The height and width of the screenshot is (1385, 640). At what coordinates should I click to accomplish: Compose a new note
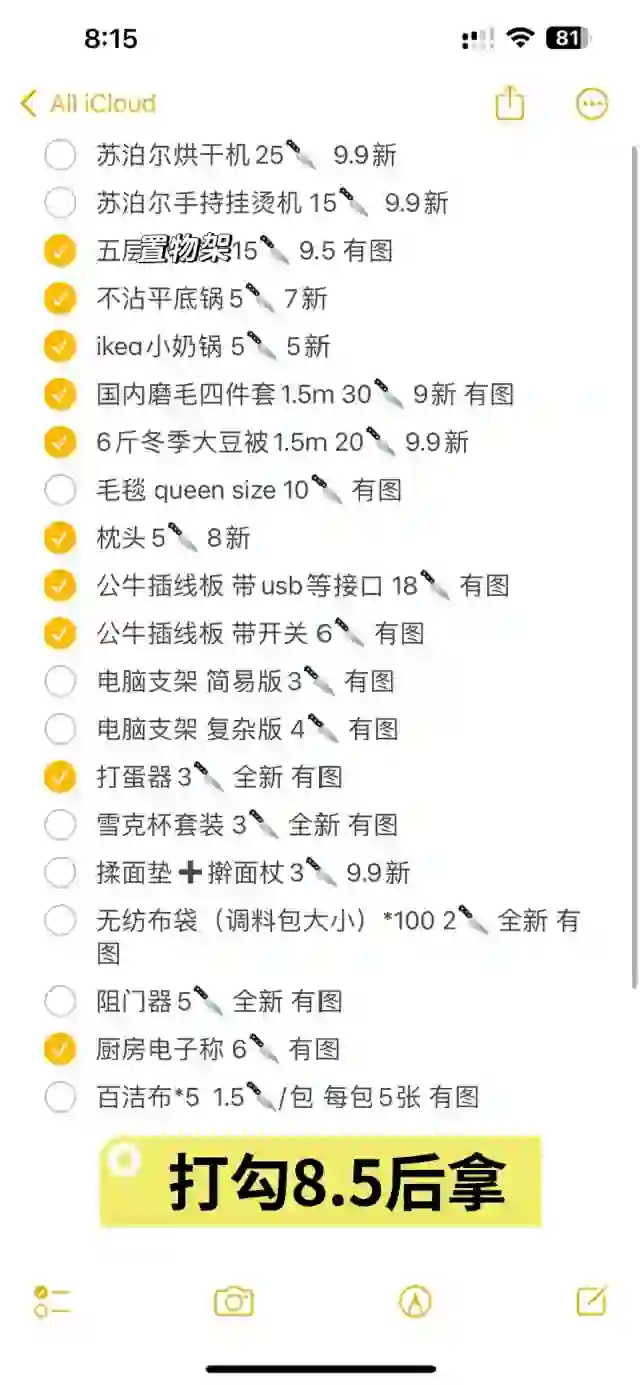(x=592, y=1300)
